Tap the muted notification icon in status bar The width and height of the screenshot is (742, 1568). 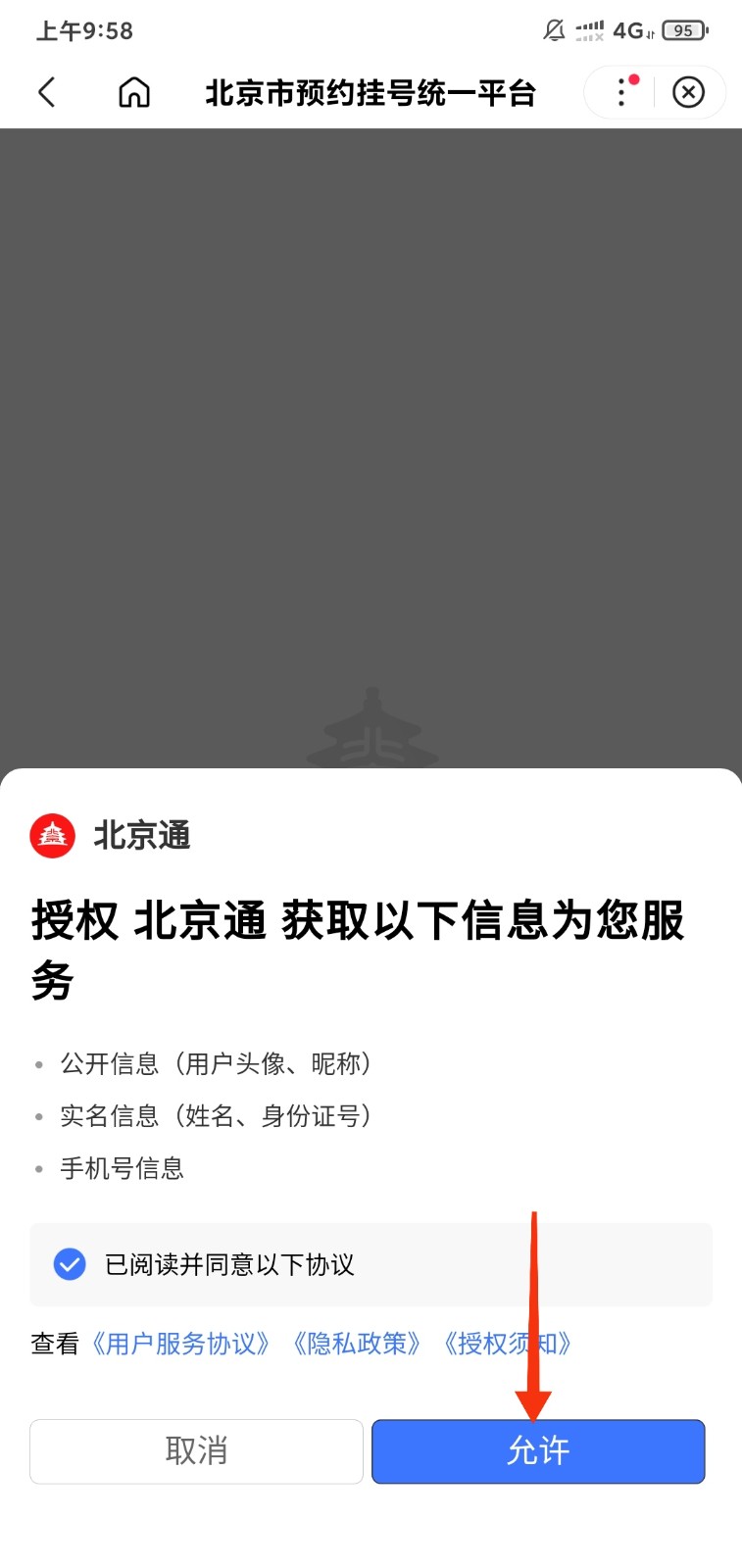(554, 30)
